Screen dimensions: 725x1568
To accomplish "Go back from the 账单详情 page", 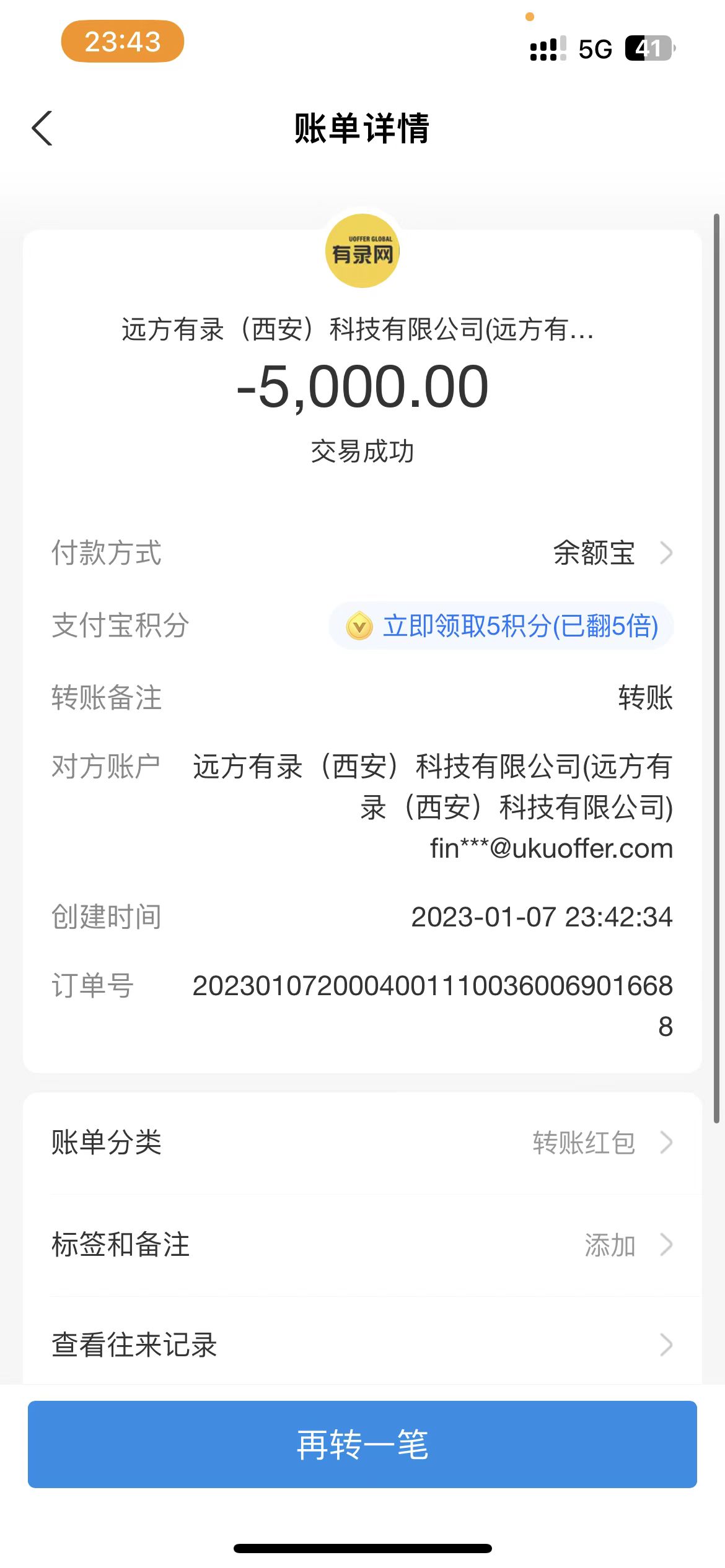I will 42,129.
